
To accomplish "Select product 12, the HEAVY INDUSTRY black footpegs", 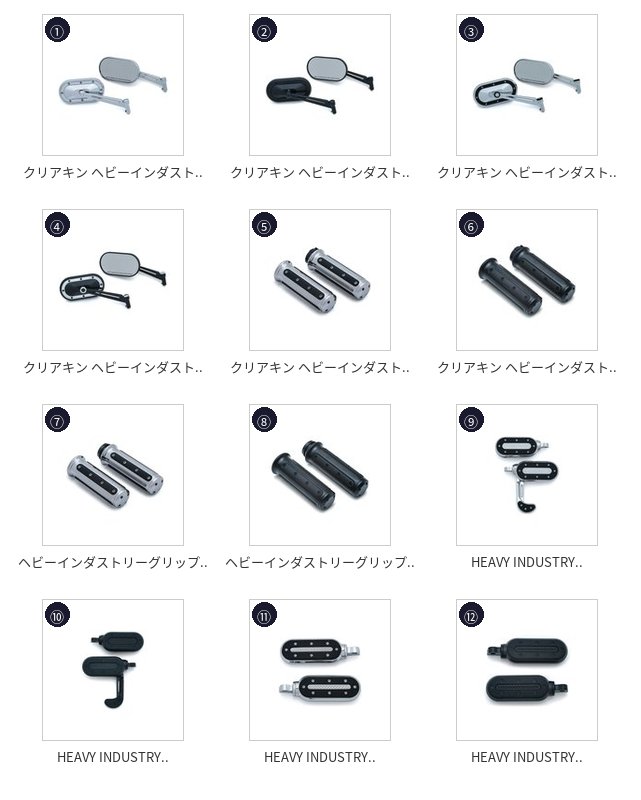I will (527, 670).
